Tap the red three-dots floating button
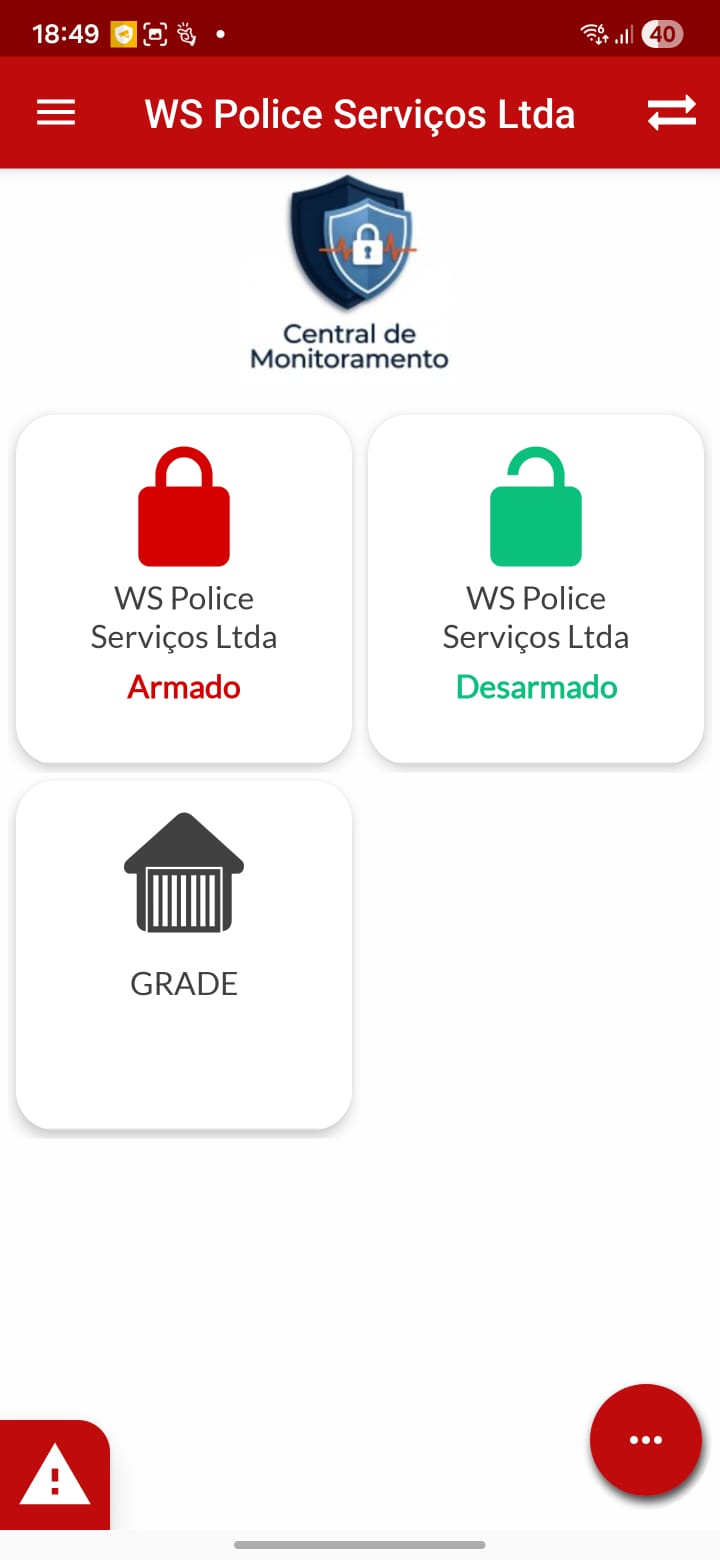Screen dimensions: 720x1560 645,1439
